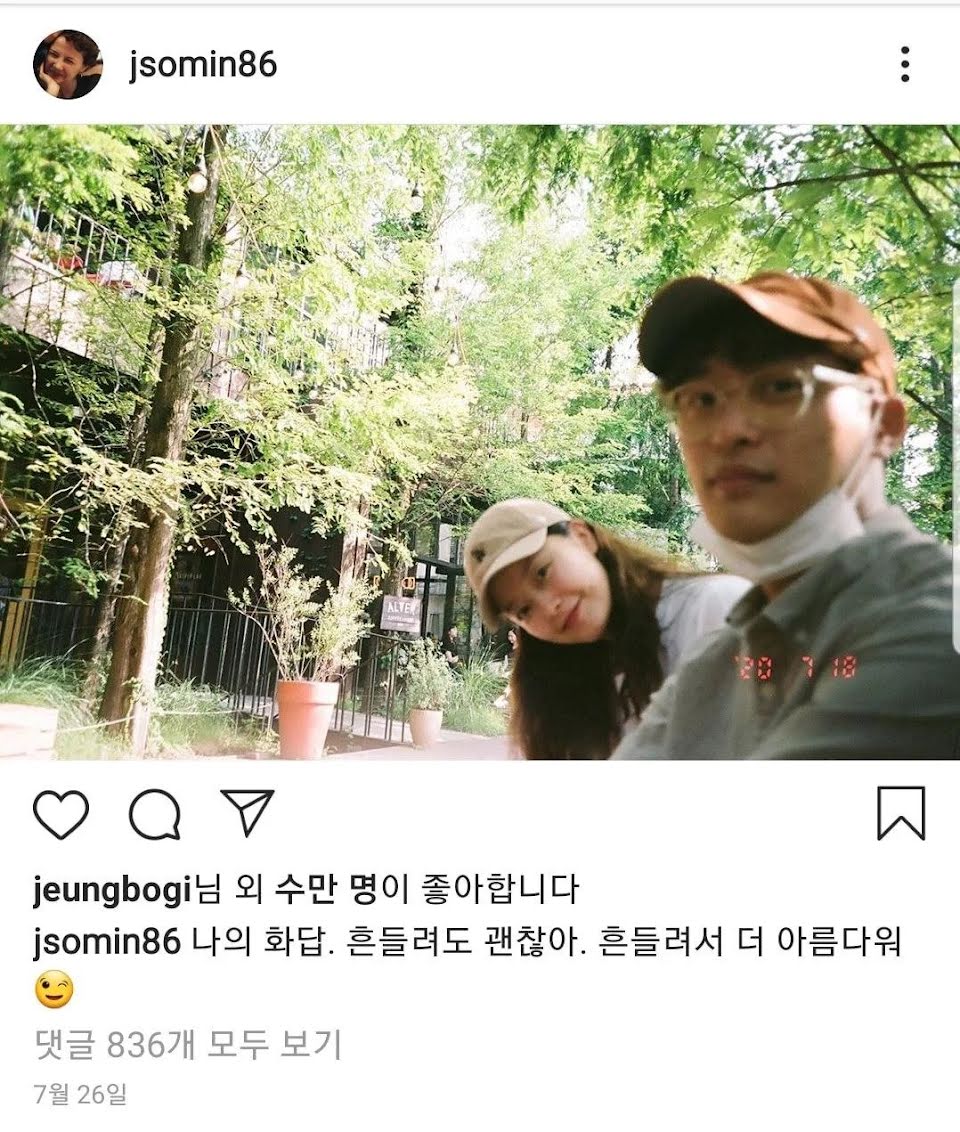Open jeungbogi's profile from the likes line
The height and width of the screenshot is (1132, 960).
(111, 888)
